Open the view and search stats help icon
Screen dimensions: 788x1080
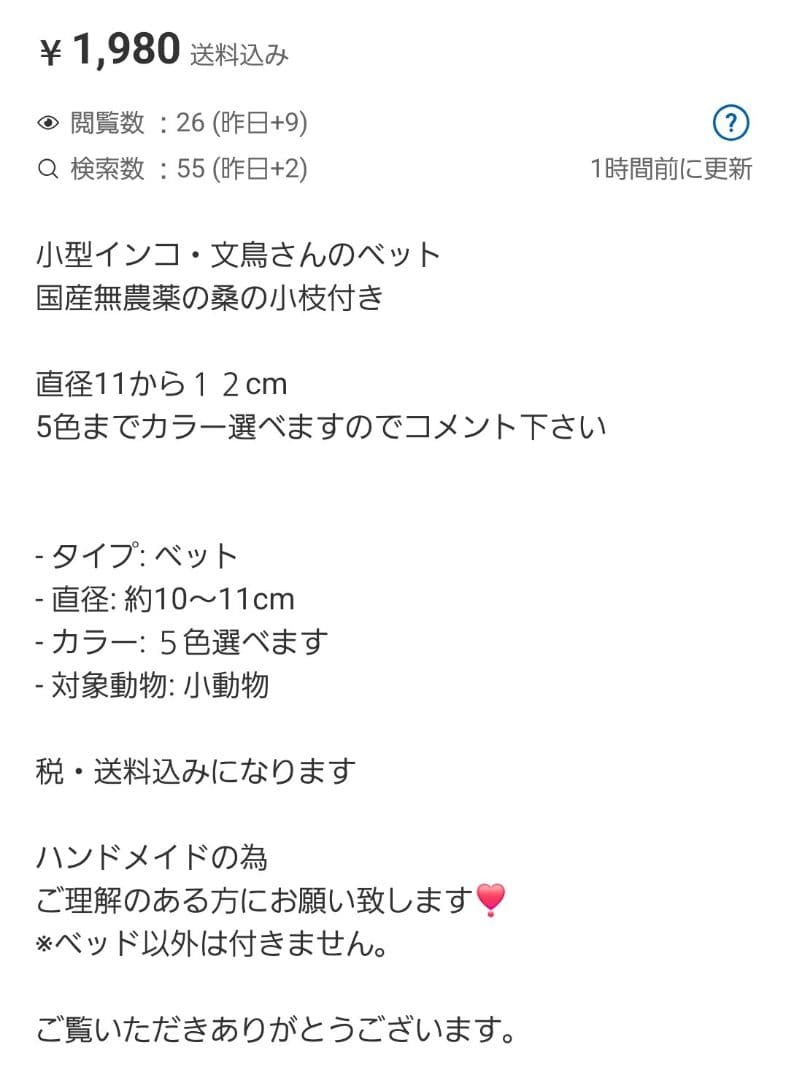click(731, 124)
